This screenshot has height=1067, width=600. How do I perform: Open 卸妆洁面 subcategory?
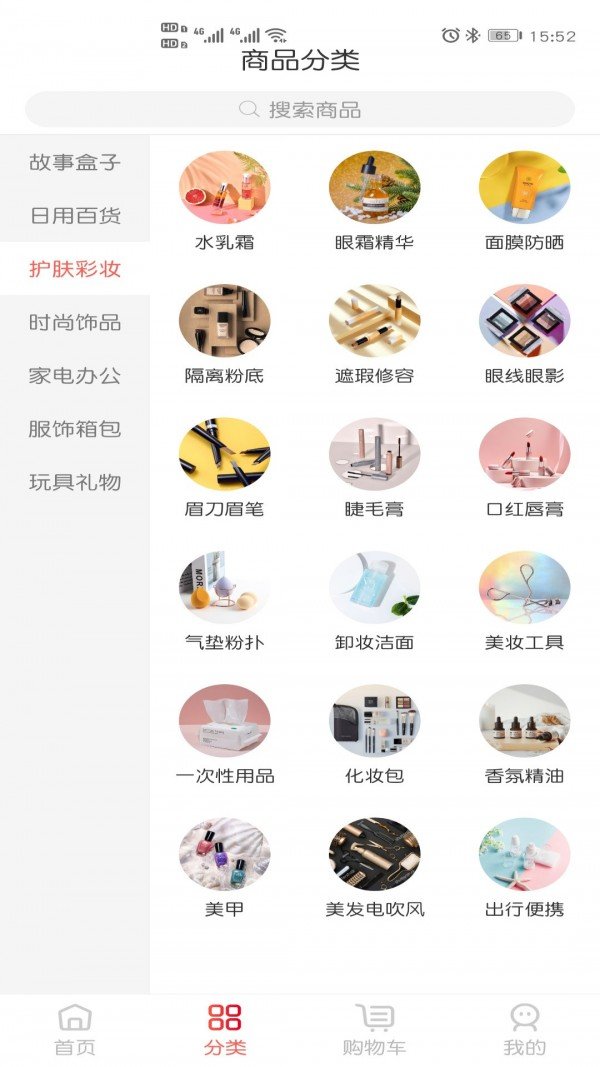[374, 600]
